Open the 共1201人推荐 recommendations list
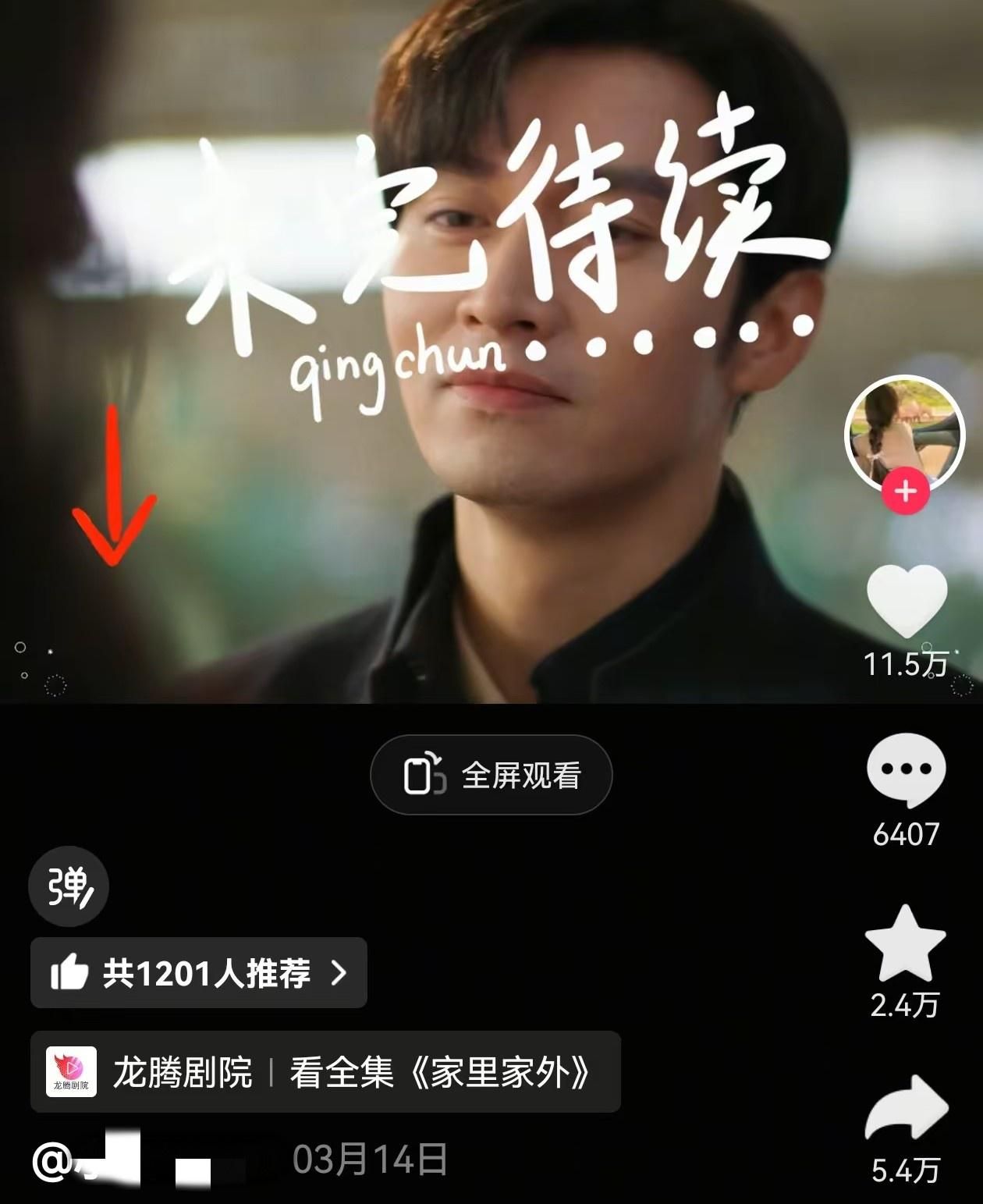 198,973
